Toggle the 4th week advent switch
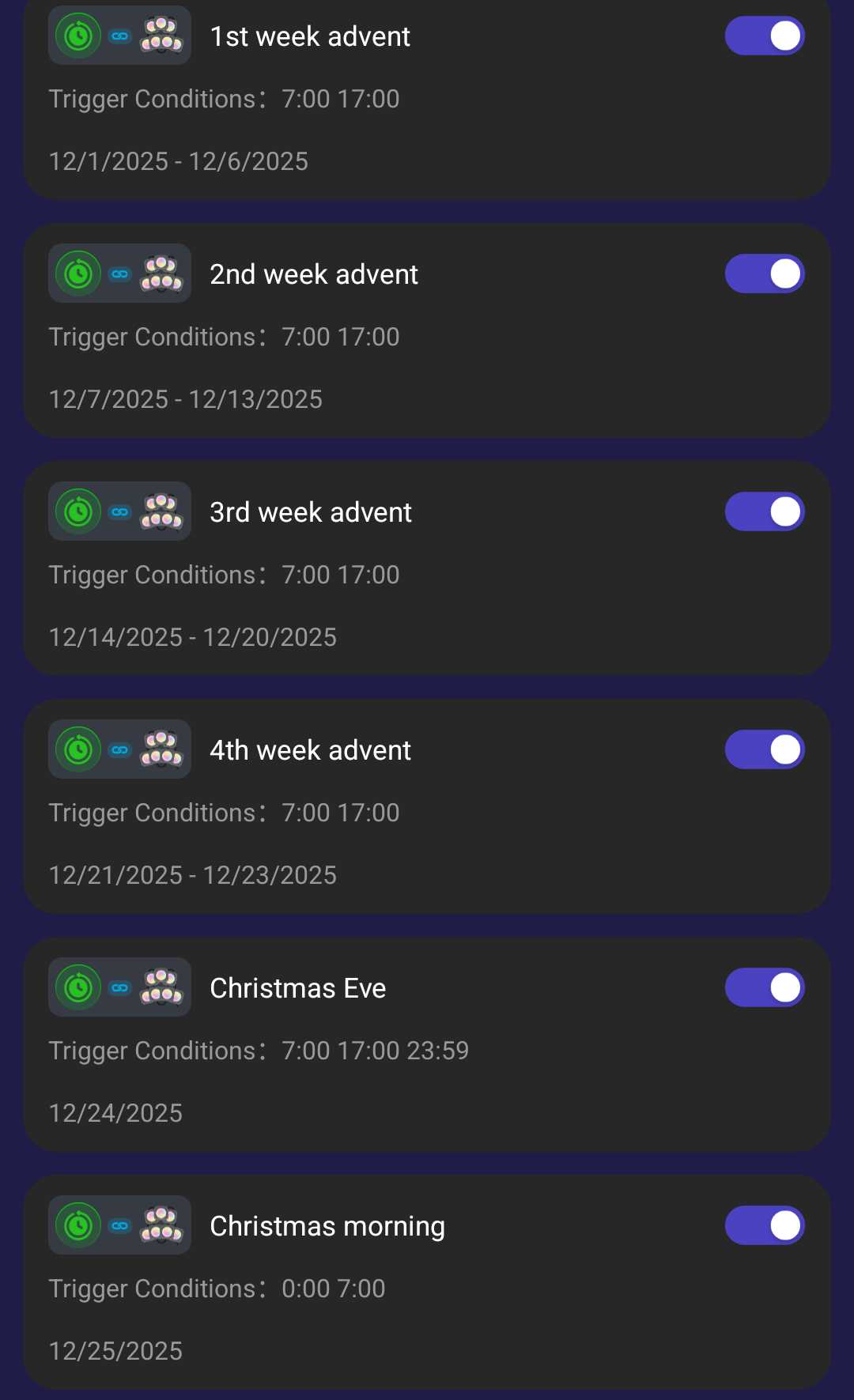Viewport: 854px width, 1400px height. (x=764, y=750)
